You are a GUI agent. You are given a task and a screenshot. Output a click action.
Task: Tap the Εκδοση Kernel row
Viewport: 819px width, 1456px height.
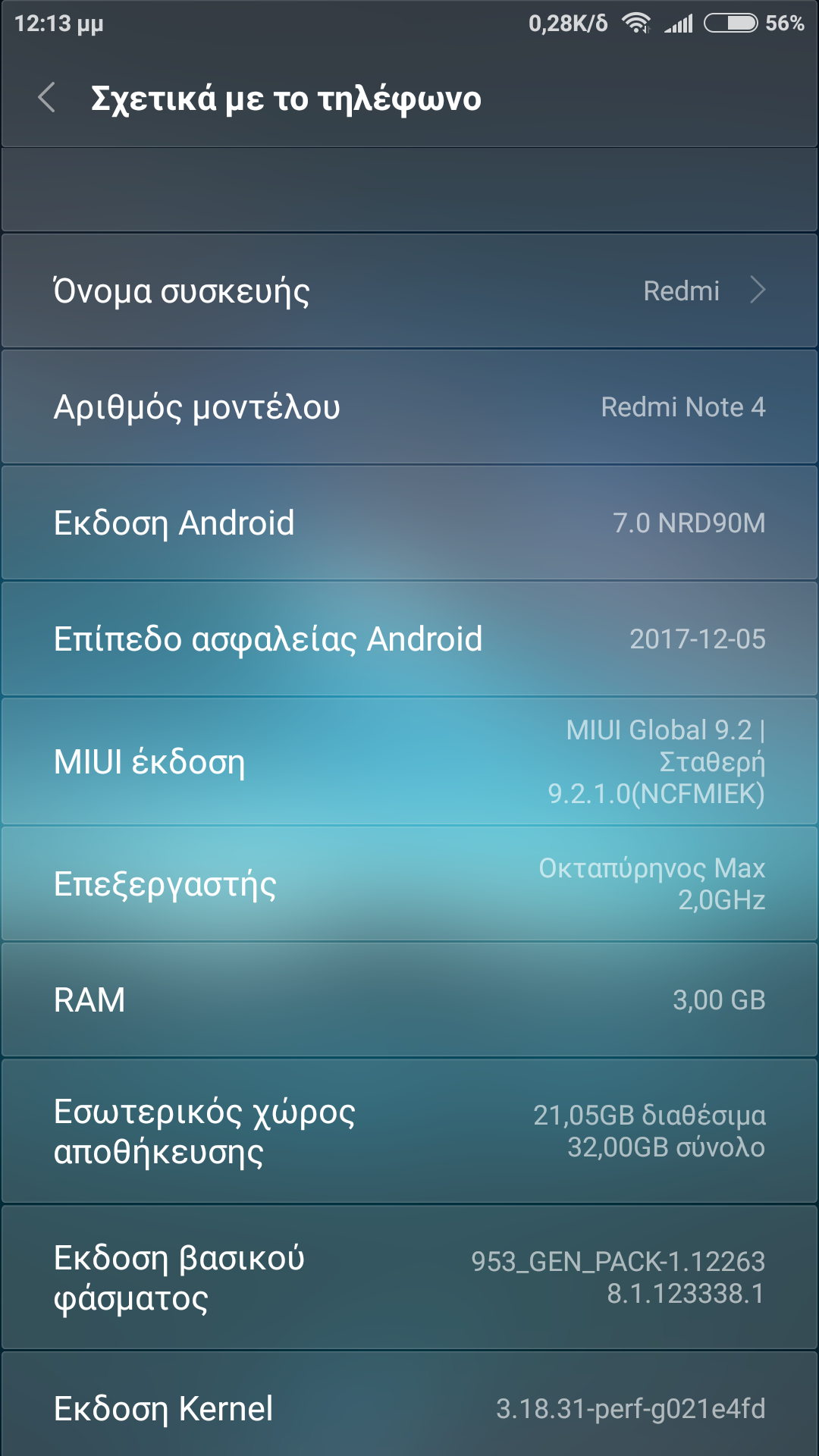[x=409, y=1409]
